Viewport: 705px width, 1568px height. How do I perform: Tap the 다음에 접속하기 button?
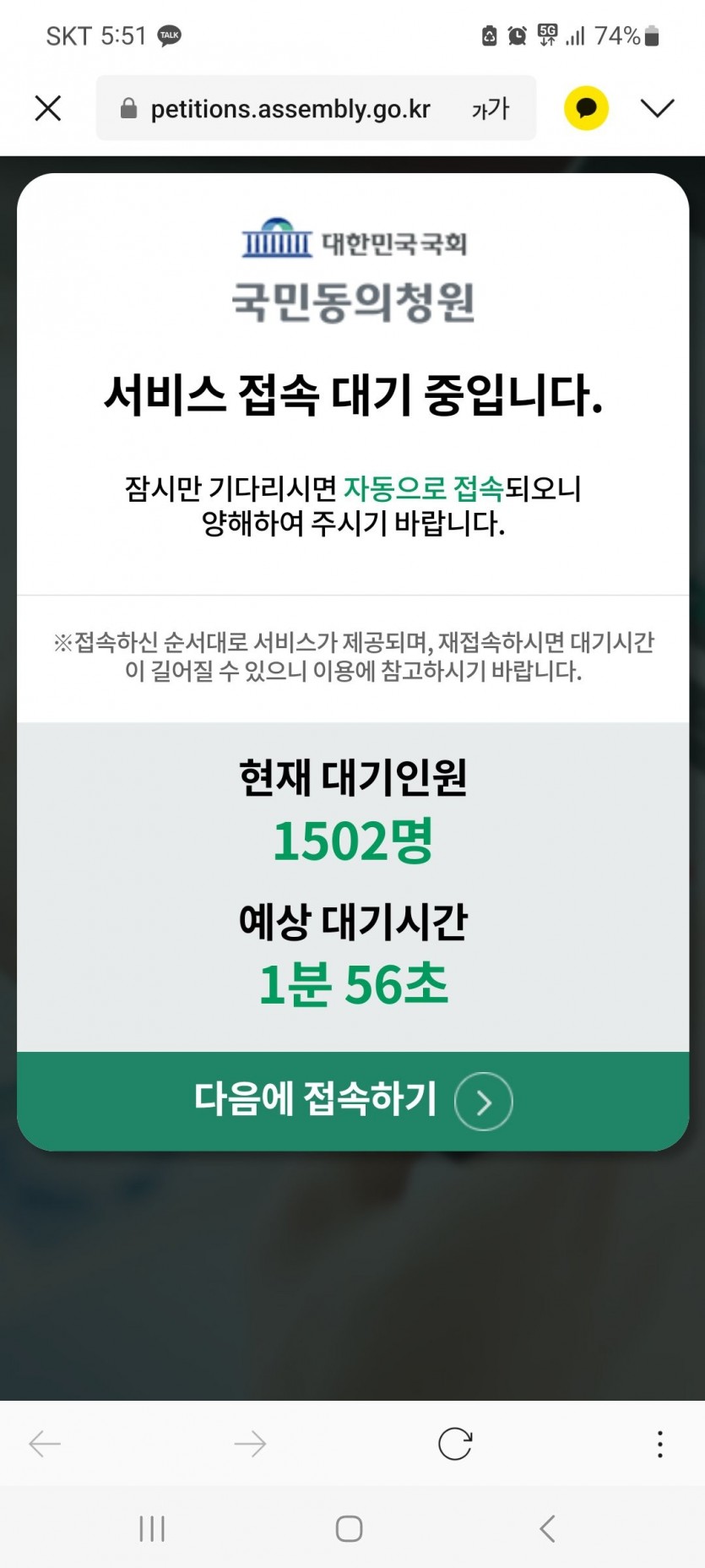click(x=353, y=1101)
